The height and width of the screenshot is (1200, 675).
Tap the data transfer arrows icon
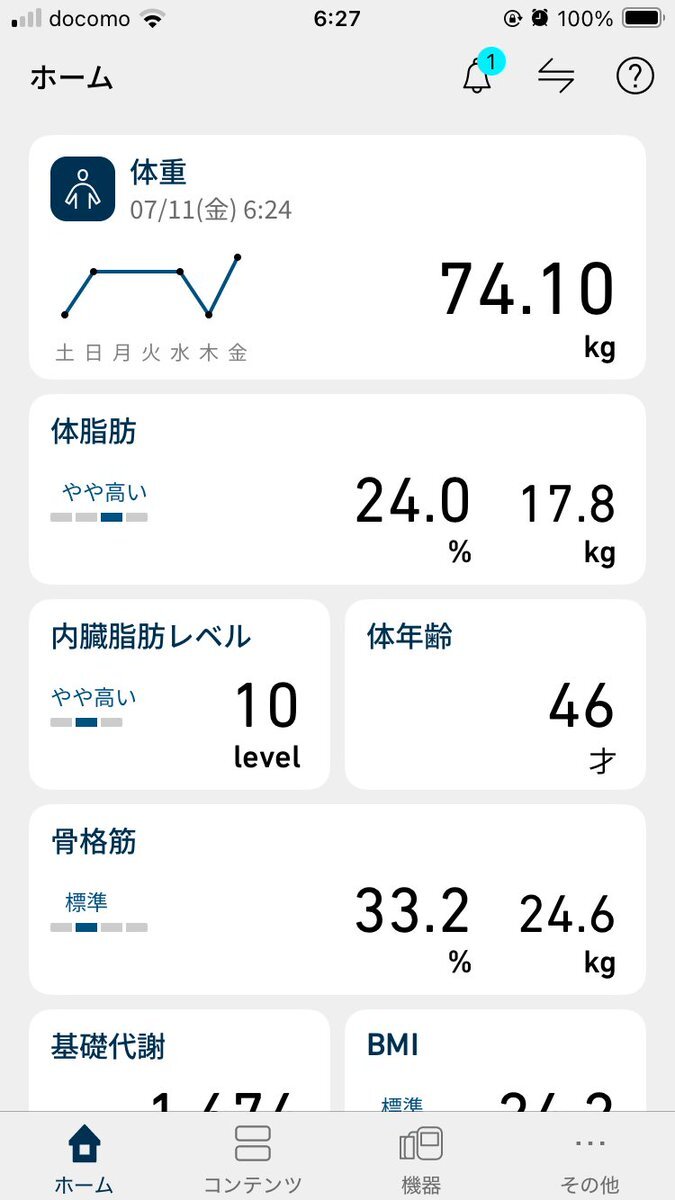pyautogui.click(x=556, y=76)
